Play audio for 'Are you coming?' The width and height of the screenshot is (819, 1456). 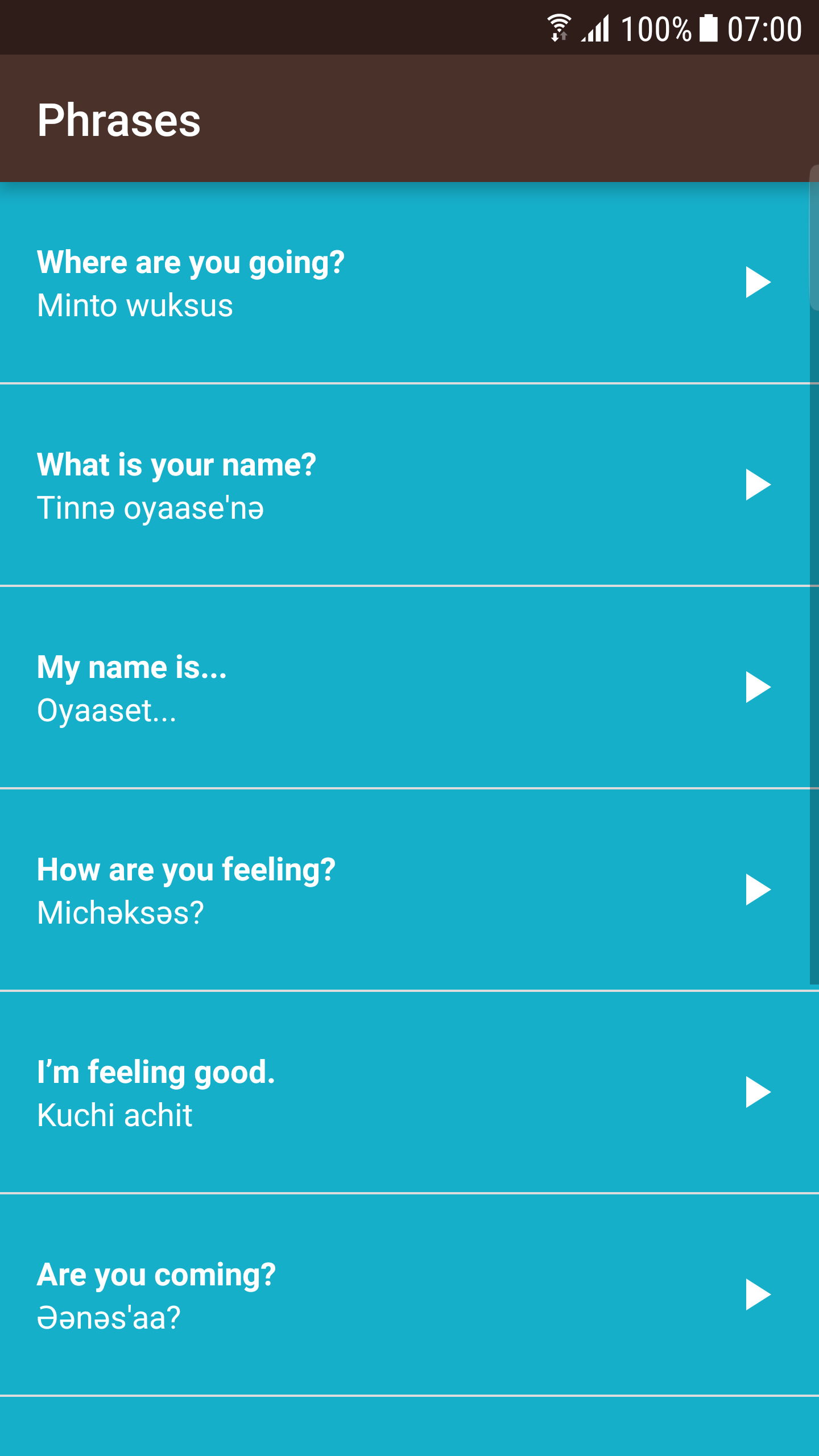click(758, 1294)
